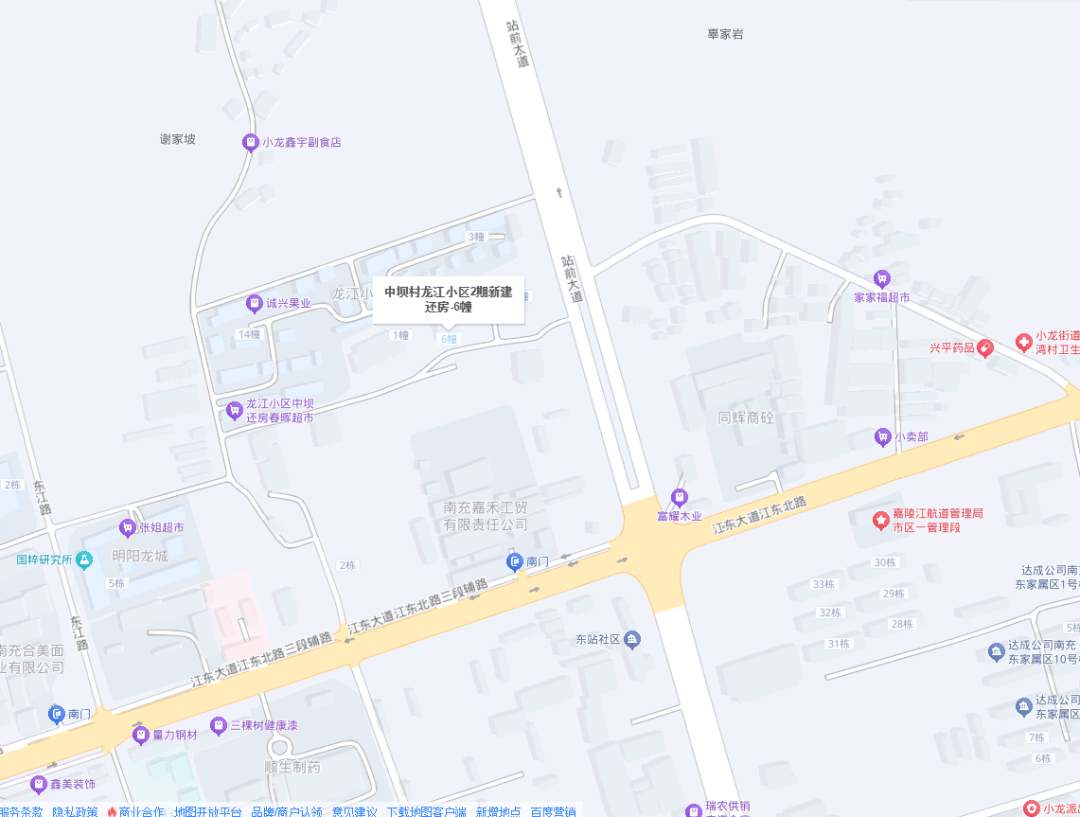Open the 东站社区 marker
The height and width of the screenshot is (817, 1080).
point(632,639)
